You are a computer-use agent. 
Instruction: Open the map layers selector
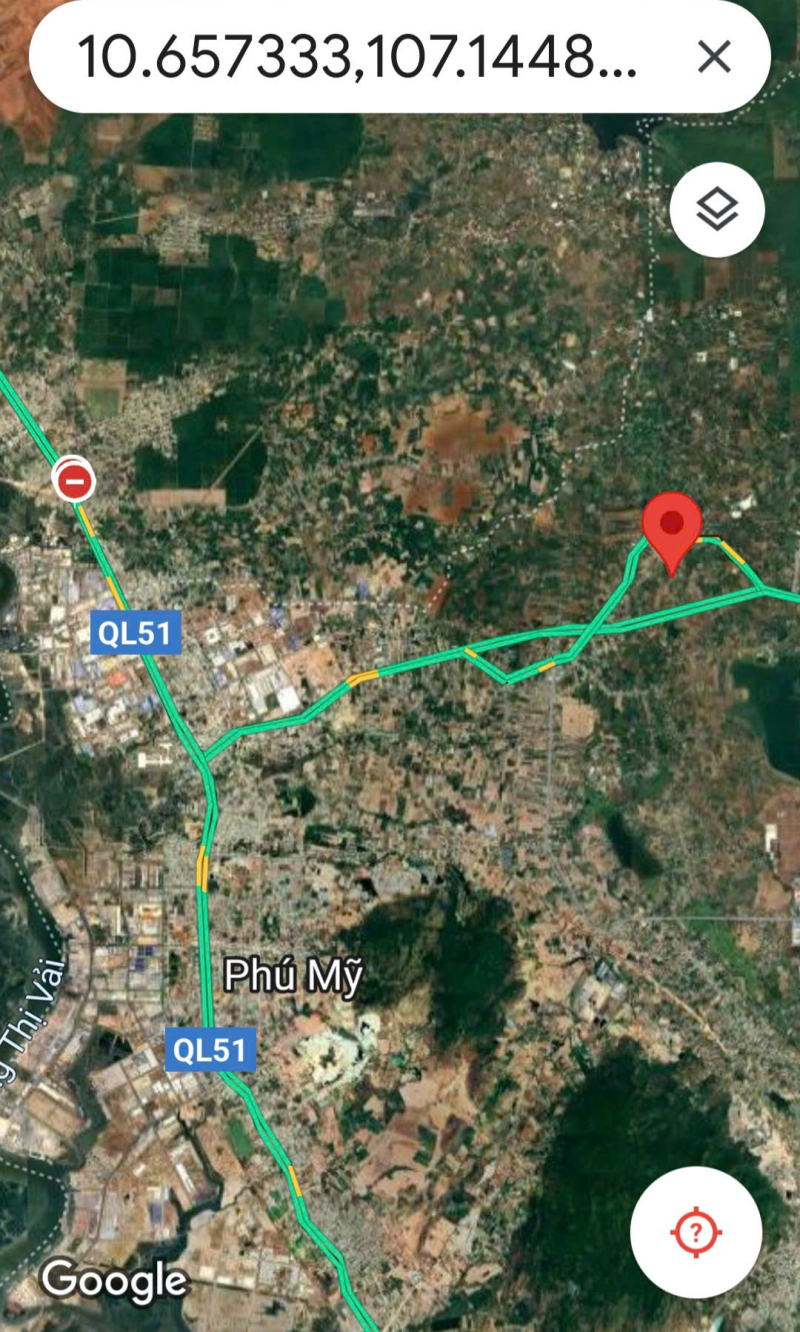click(717, 210)
